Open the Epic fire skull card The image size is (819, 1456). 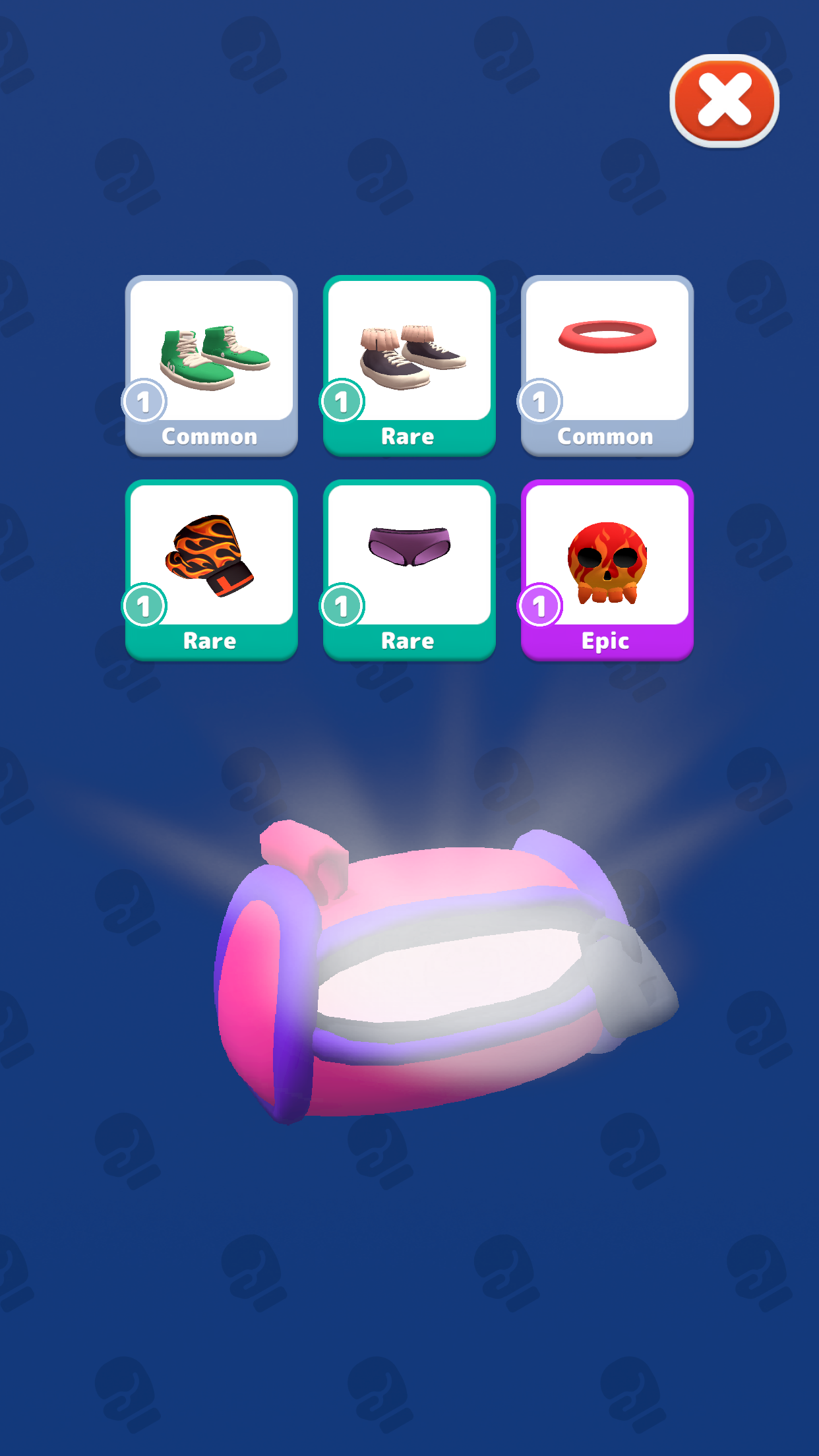point(607,570)
